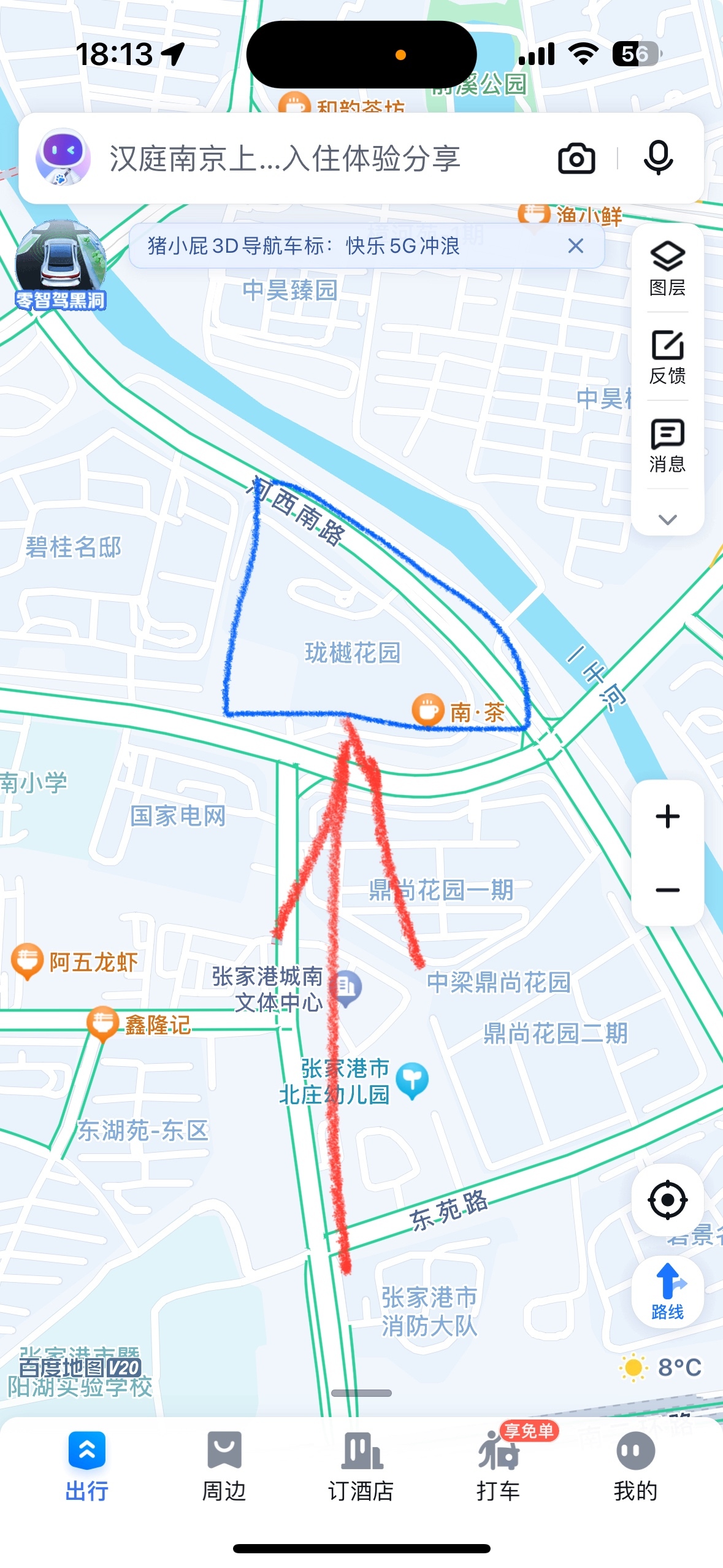Open the AI assistant robot avatar
The height and width of the screenshot is (1568, 723).
coord(63,158)
